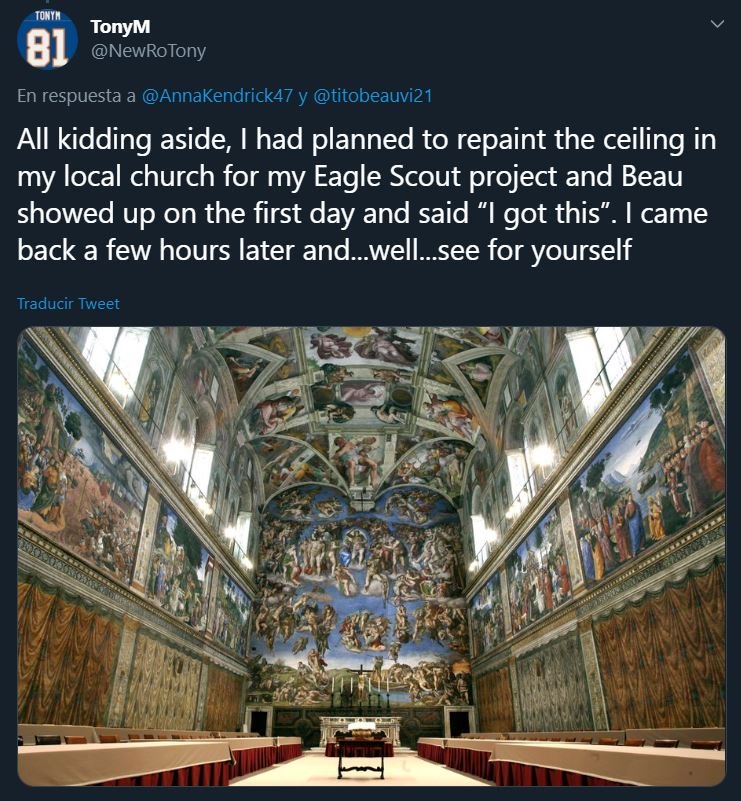741x801 pixels.
Task: Open the @titobeauvi21 mention link
Action: [x=372, y=96]
